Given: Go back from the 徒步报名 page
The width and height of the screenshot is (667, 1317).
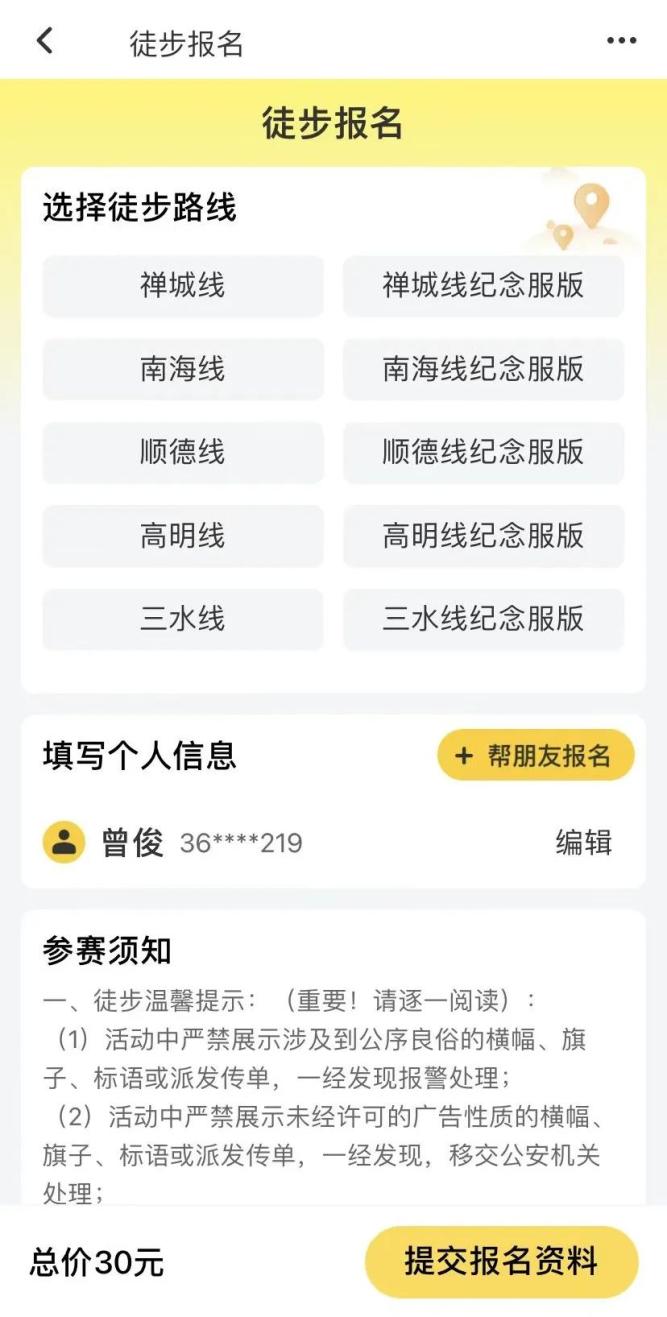Looking at the screenshot, I should (44, 41).
